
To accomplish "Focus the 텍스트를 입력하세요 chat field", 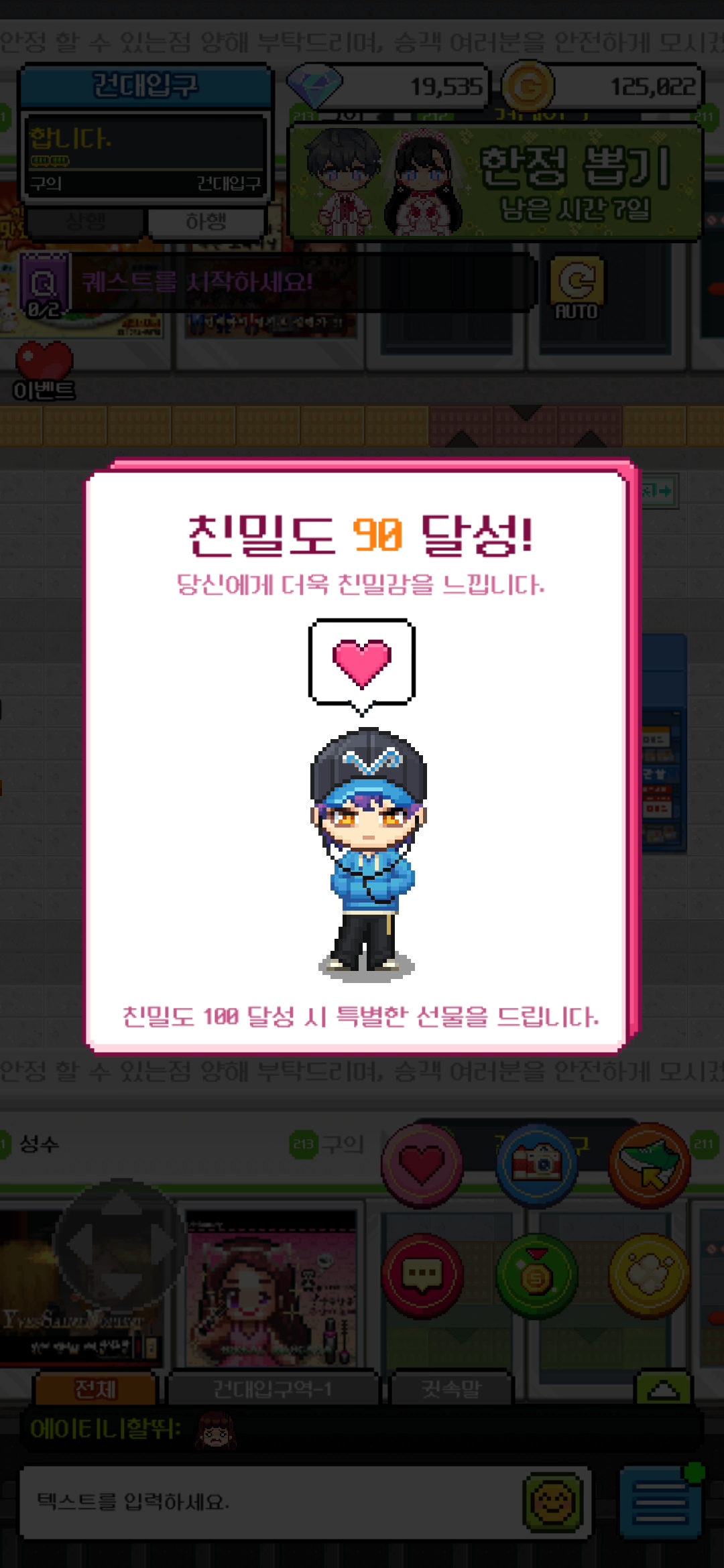I will (268, 1502).
